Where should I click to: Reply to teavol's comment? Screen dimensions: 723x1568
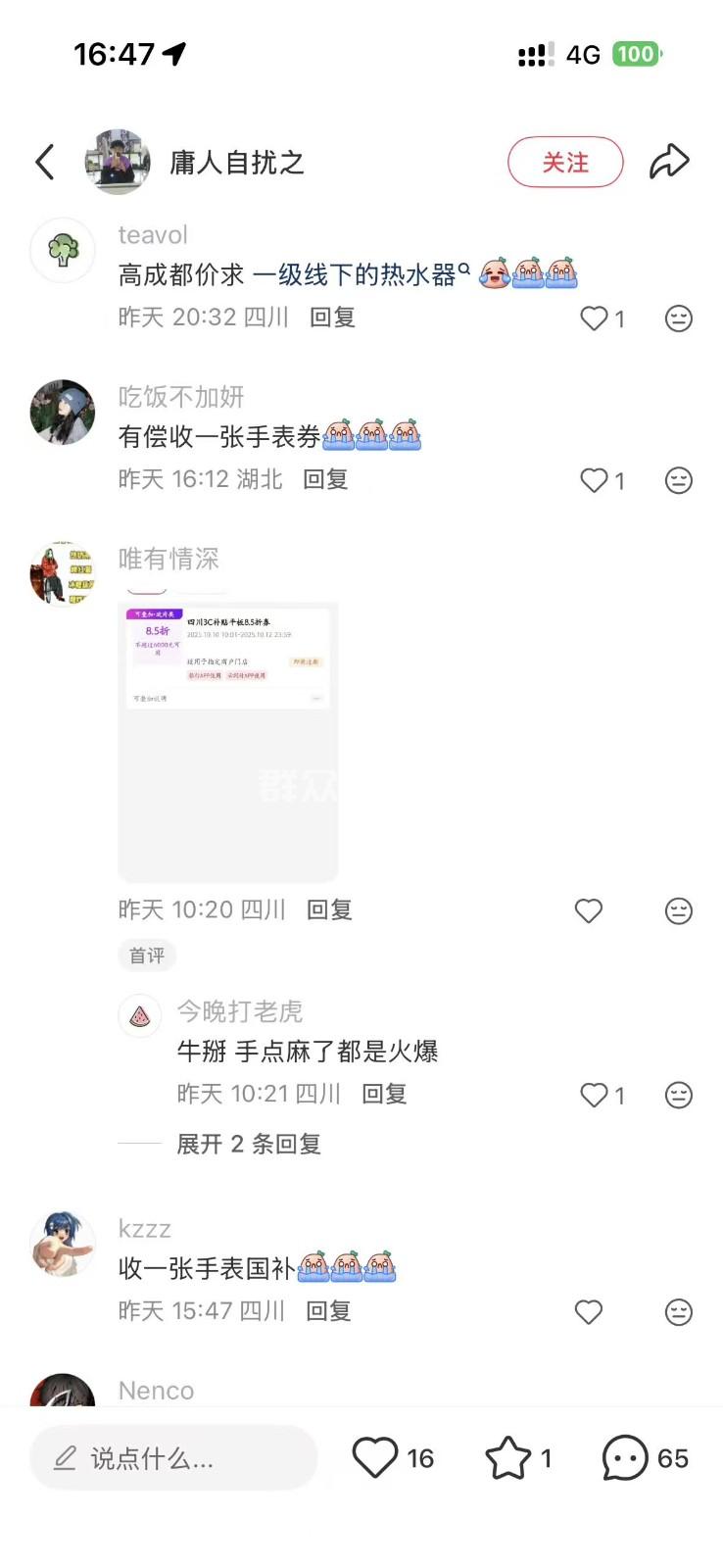pyautogui.click(x=332, y=318)
